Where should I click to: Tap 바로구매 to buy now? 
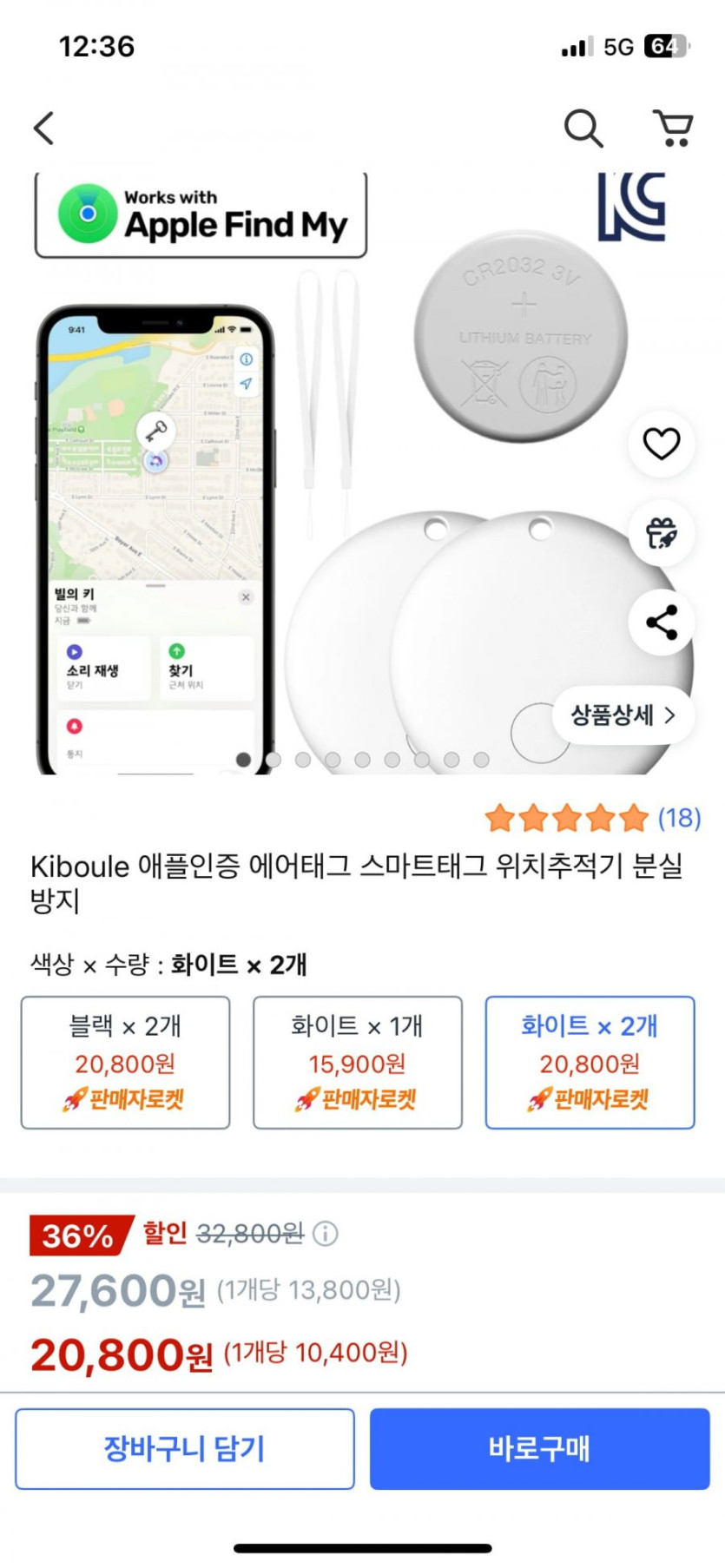tap(540, 1449)
